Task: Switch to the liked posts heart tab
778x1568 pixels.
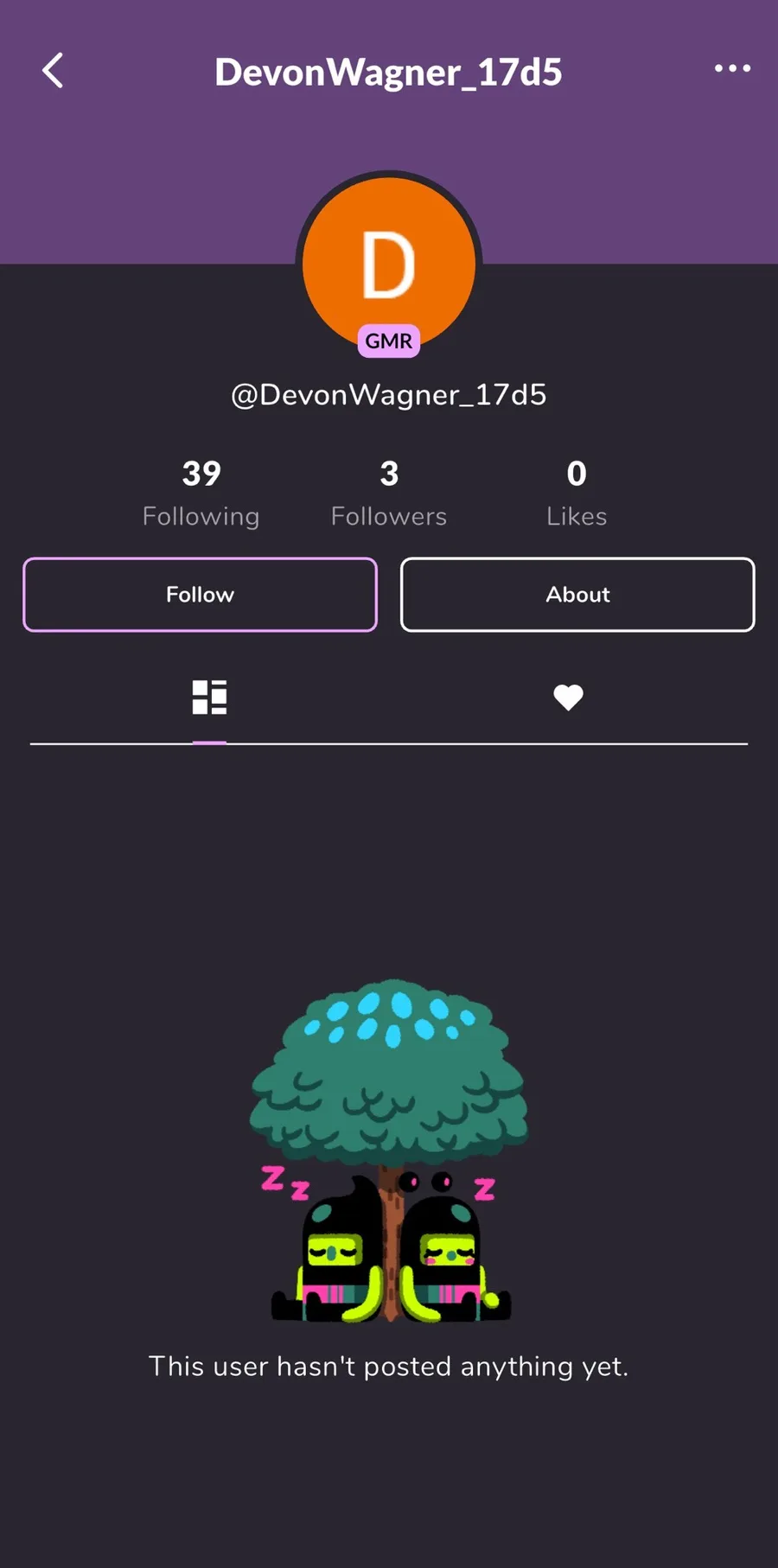Action: pyautogui.click(x=568, y=698)
